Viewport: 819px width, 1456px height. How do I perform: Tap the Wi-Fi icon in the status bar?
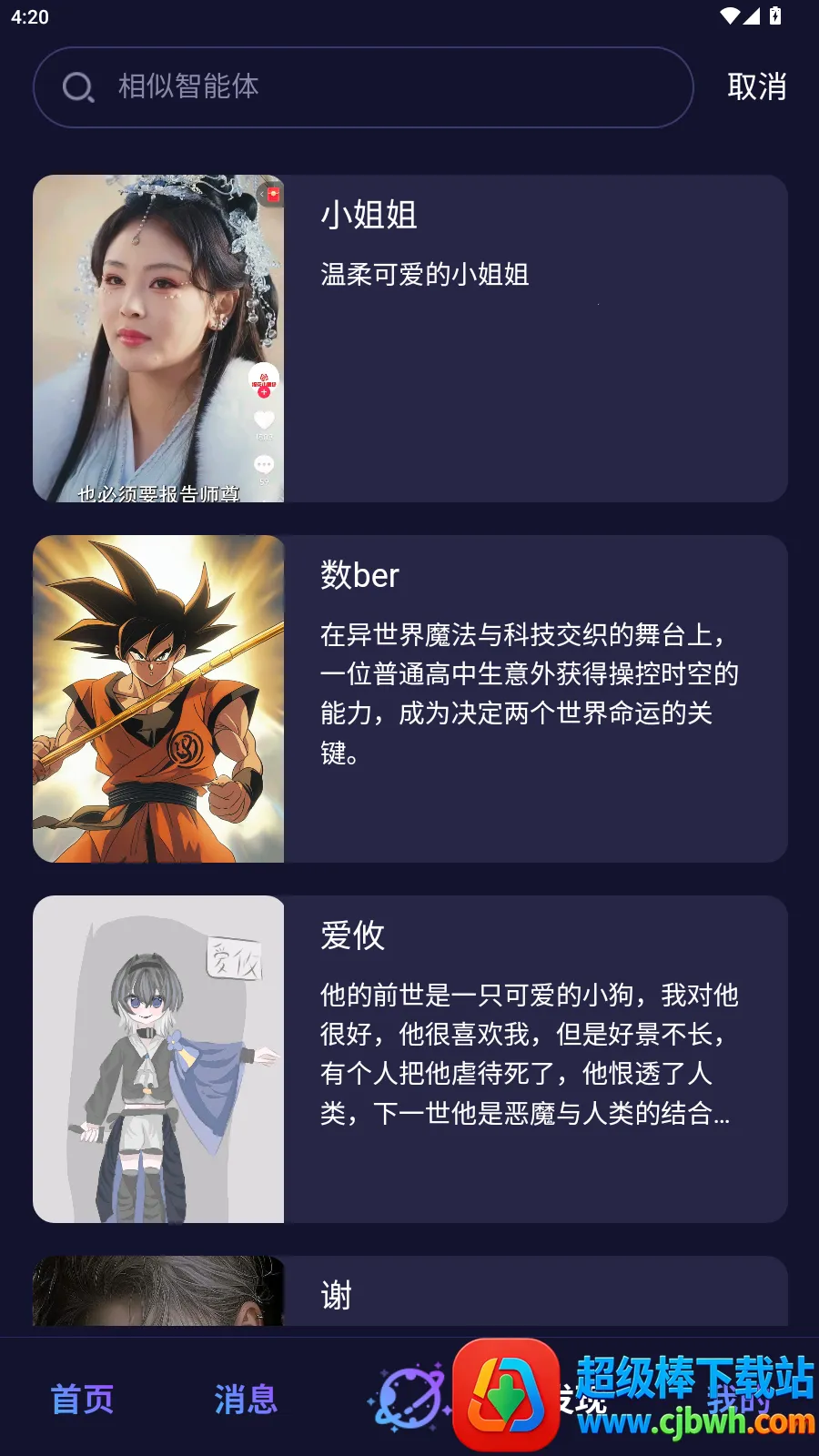coord(728,15)
